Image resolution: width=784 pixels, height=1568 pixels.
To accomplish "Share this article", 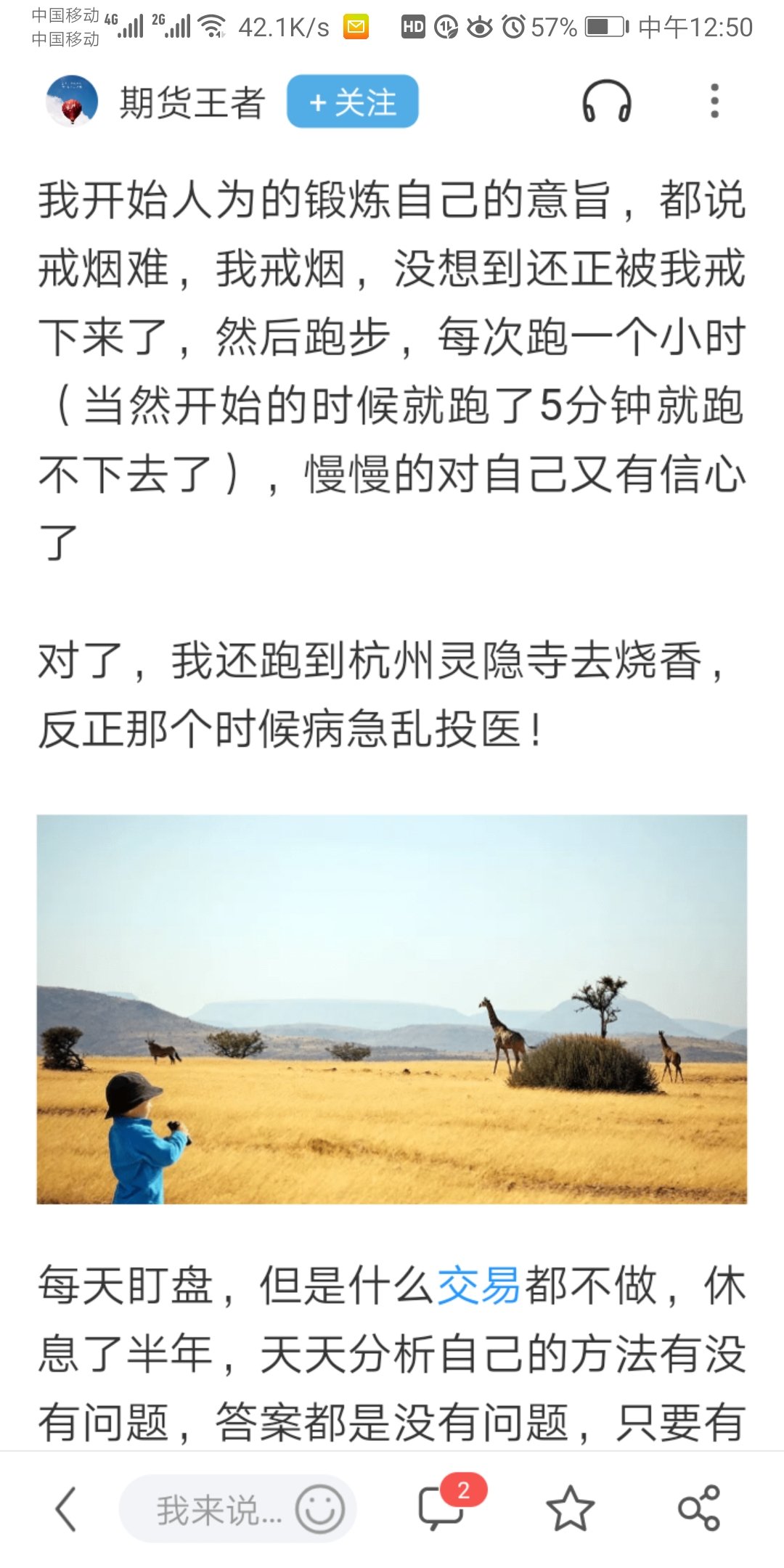I will point(698,1509).
